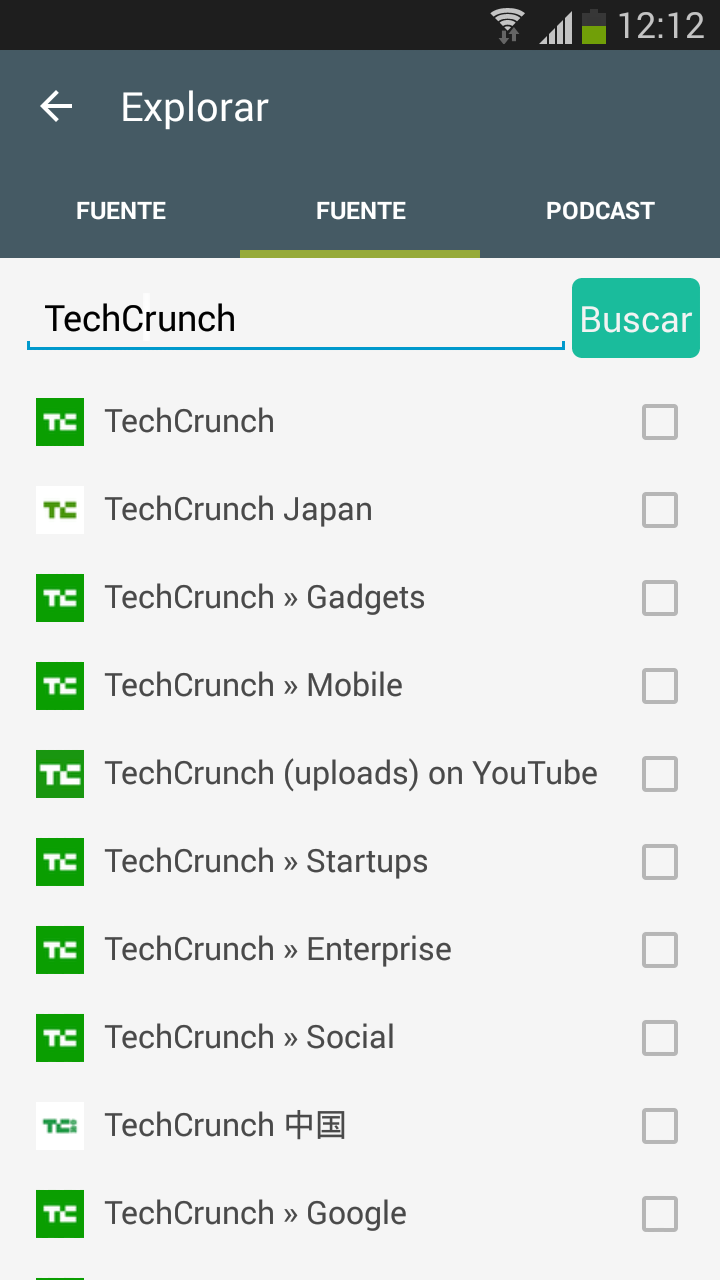Image resolution: width=720 pixels, height=1280 pixels.
Task: Select TechCrunch » Gadgets checkbox
Action: (x=660, y=598)
